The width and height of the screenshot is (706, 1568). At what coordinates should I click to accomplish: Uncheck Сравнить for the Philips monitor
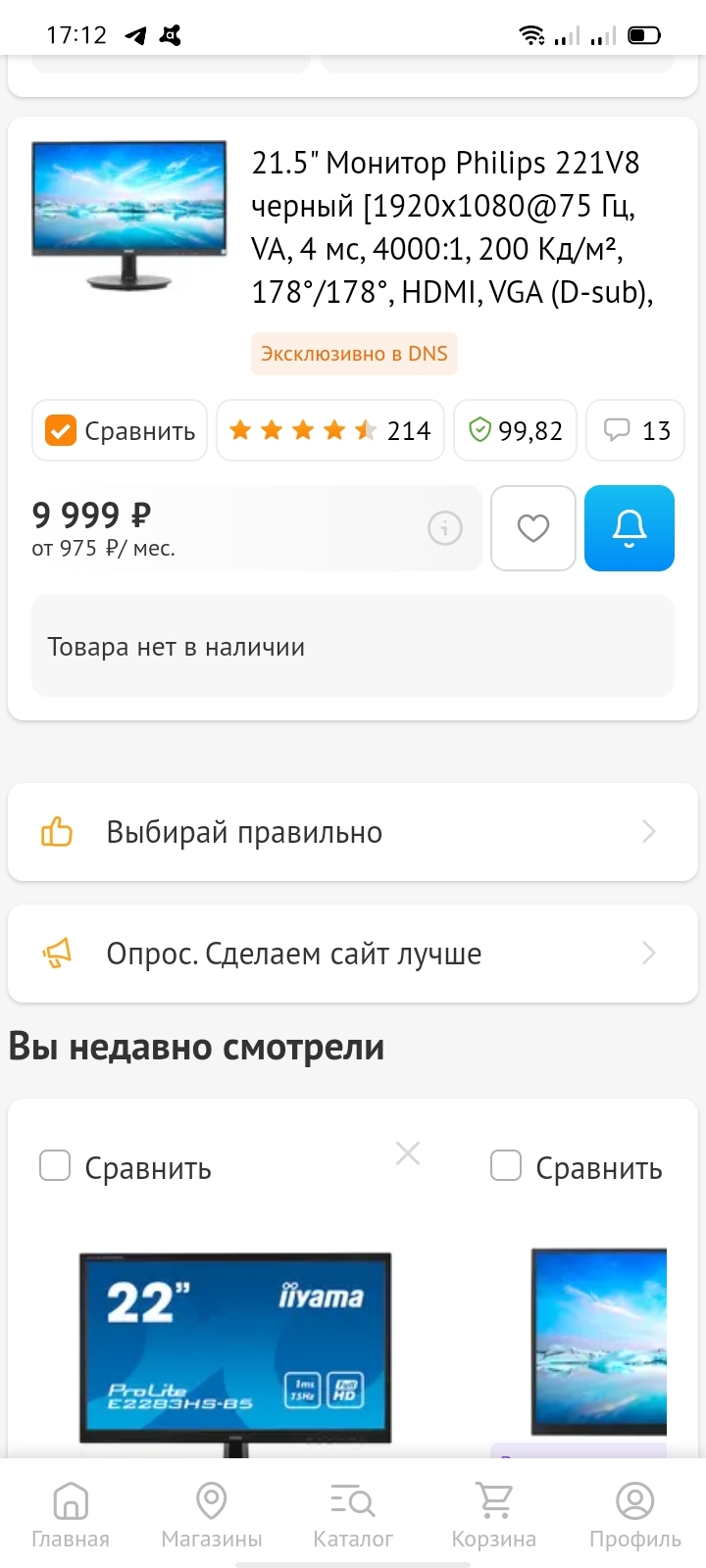(x=61, y=430)
